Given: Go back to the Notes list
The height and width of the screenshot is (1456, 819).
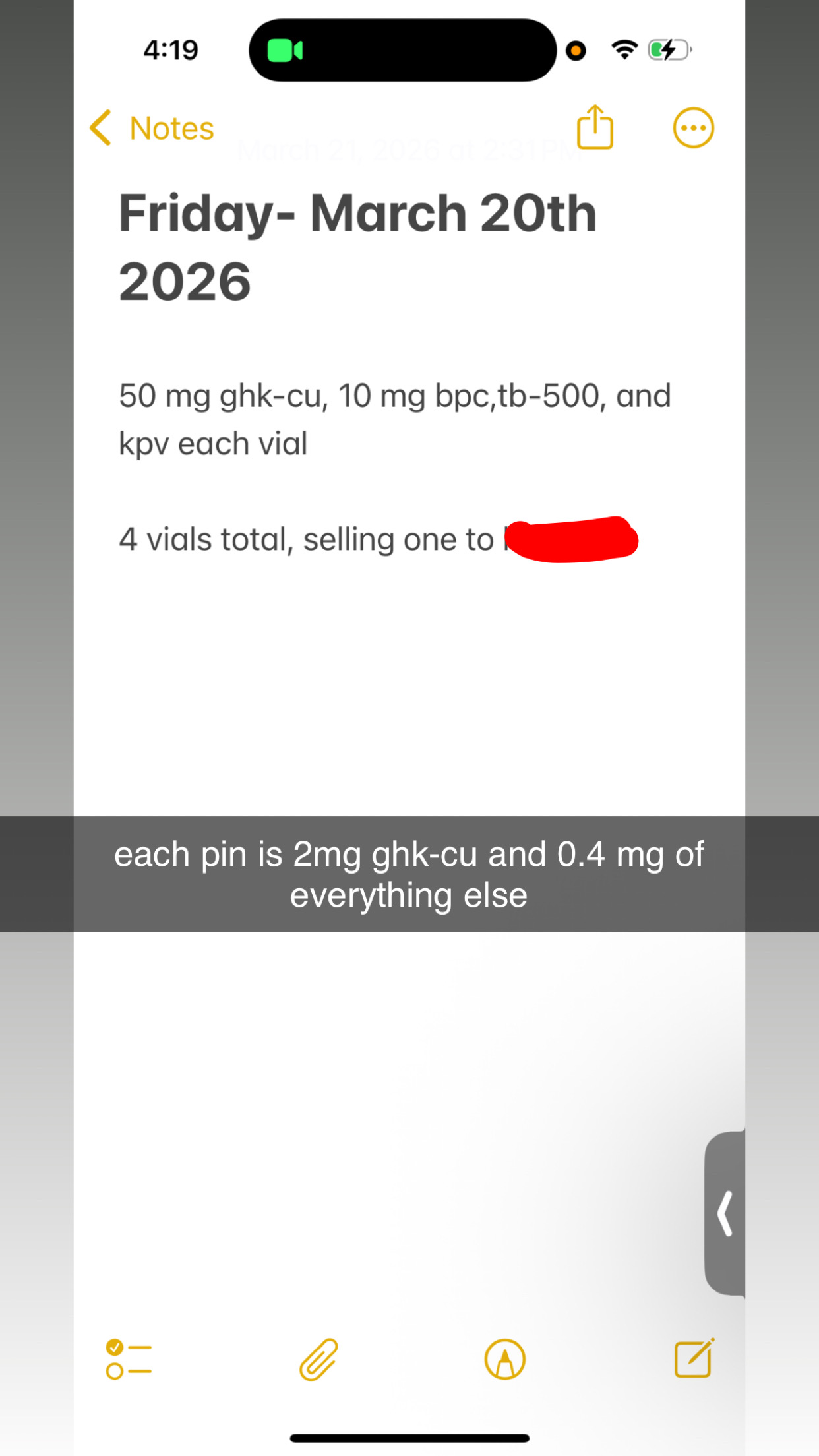Looking at the screenshot, I should [153, 128].
